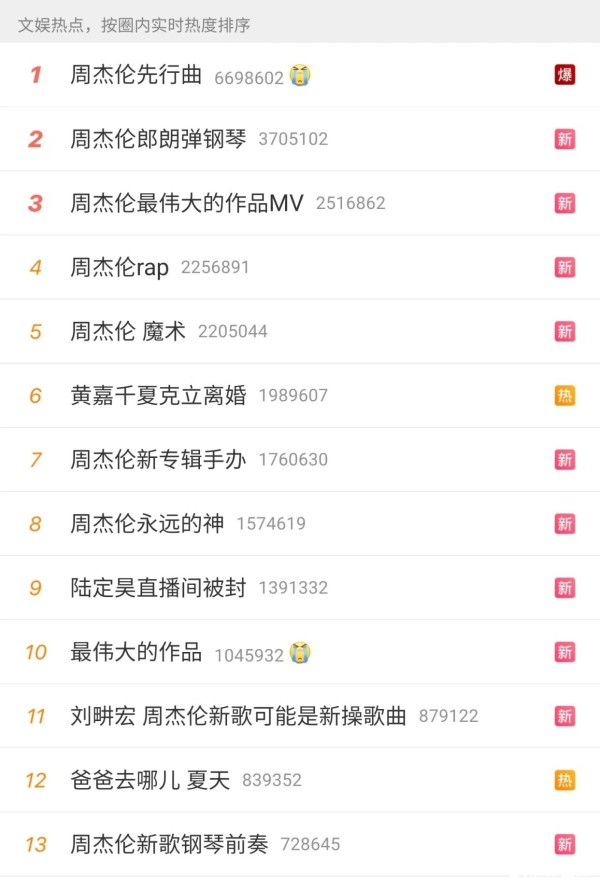Viewport: 600px width, 888px height.
Task: Tap the 黄嘉千夏克立离婚 topic row
Action: (x=158, y=395)
